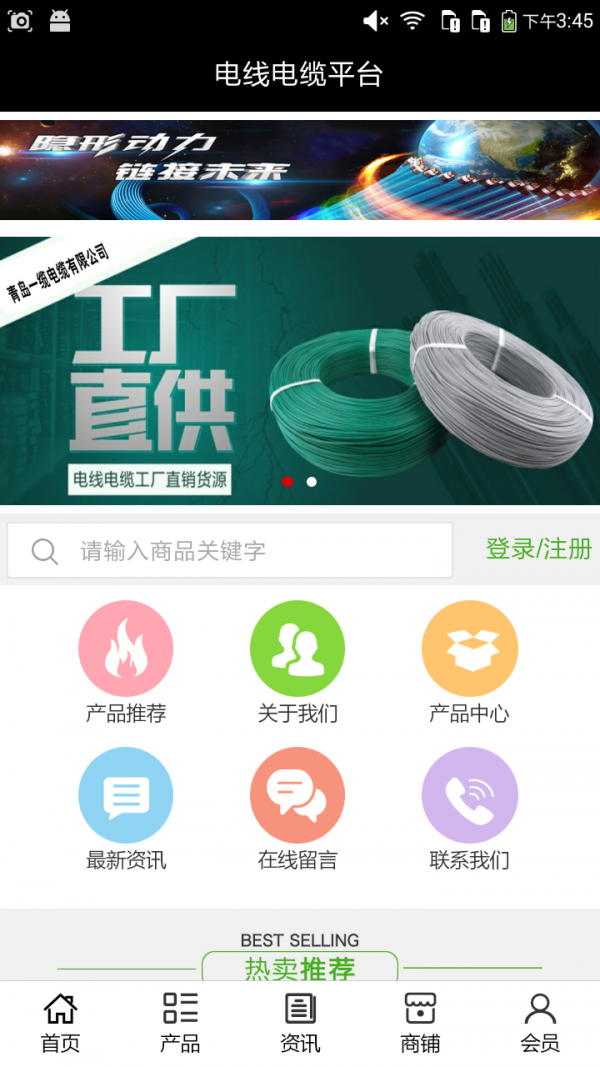Open 最新资讯 latest news

coord(126,807)
